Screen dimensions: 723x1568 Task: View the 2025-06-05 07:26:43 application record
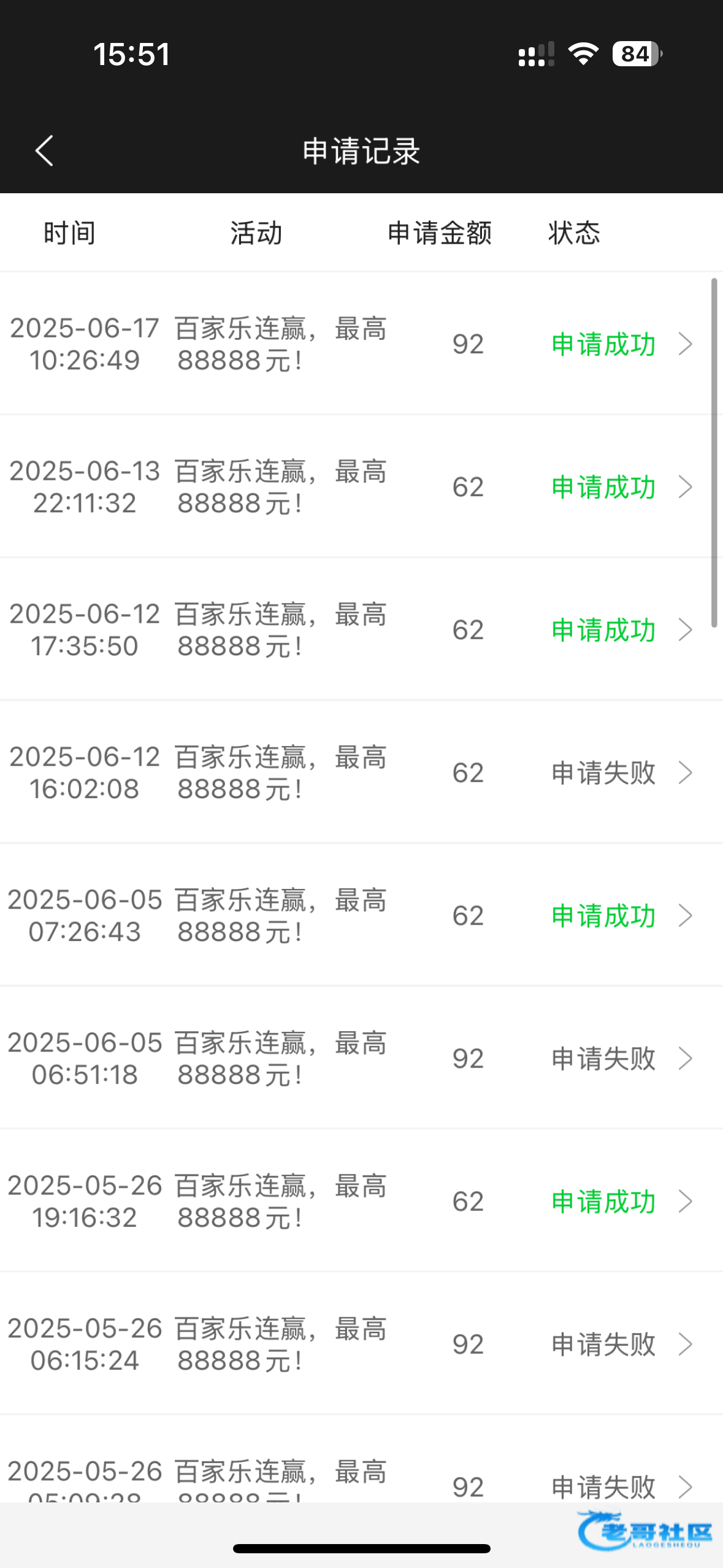point(685,916)
